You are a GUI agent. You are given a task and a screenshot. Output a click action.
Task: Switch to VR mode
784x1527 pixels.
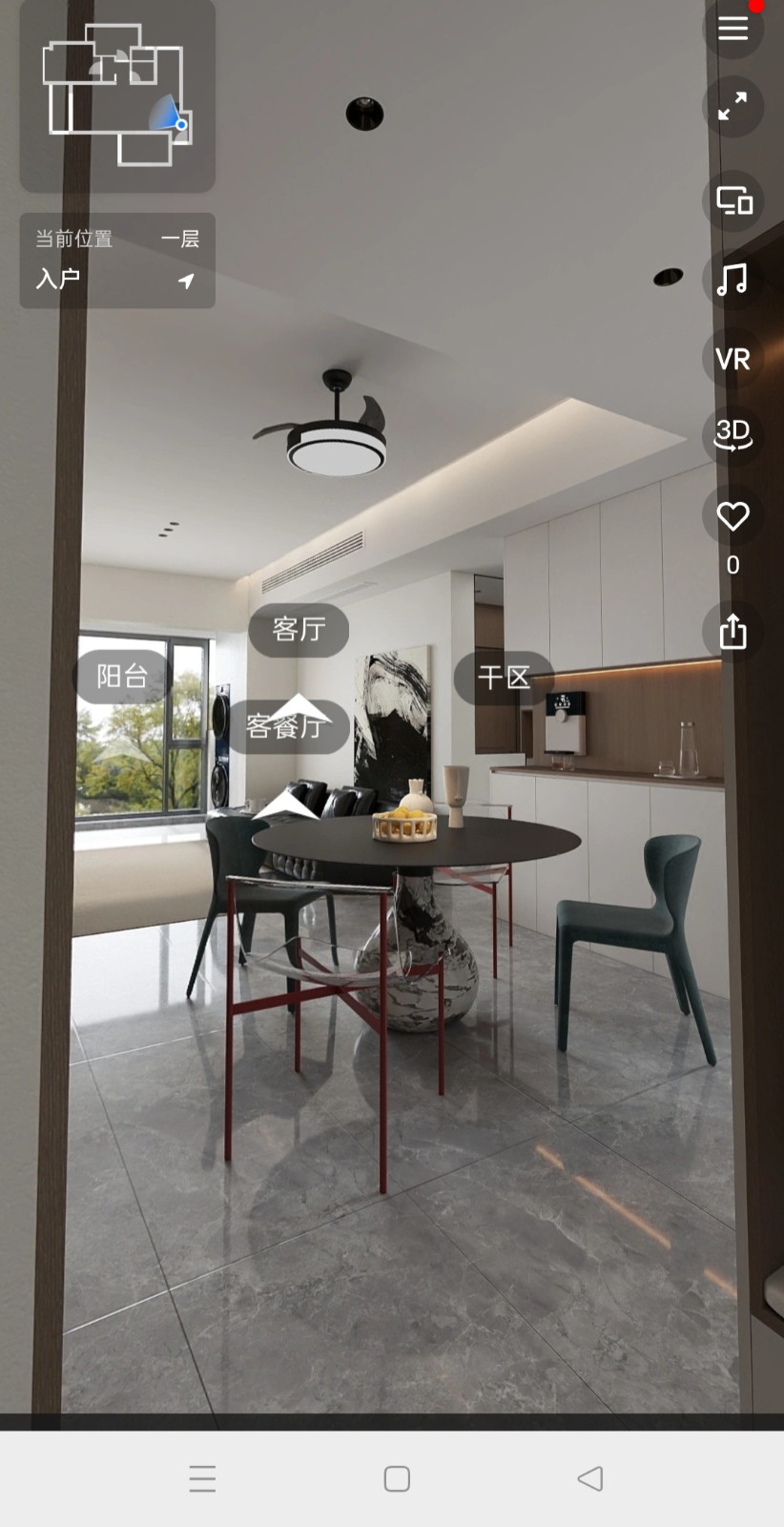click(732, 359)
